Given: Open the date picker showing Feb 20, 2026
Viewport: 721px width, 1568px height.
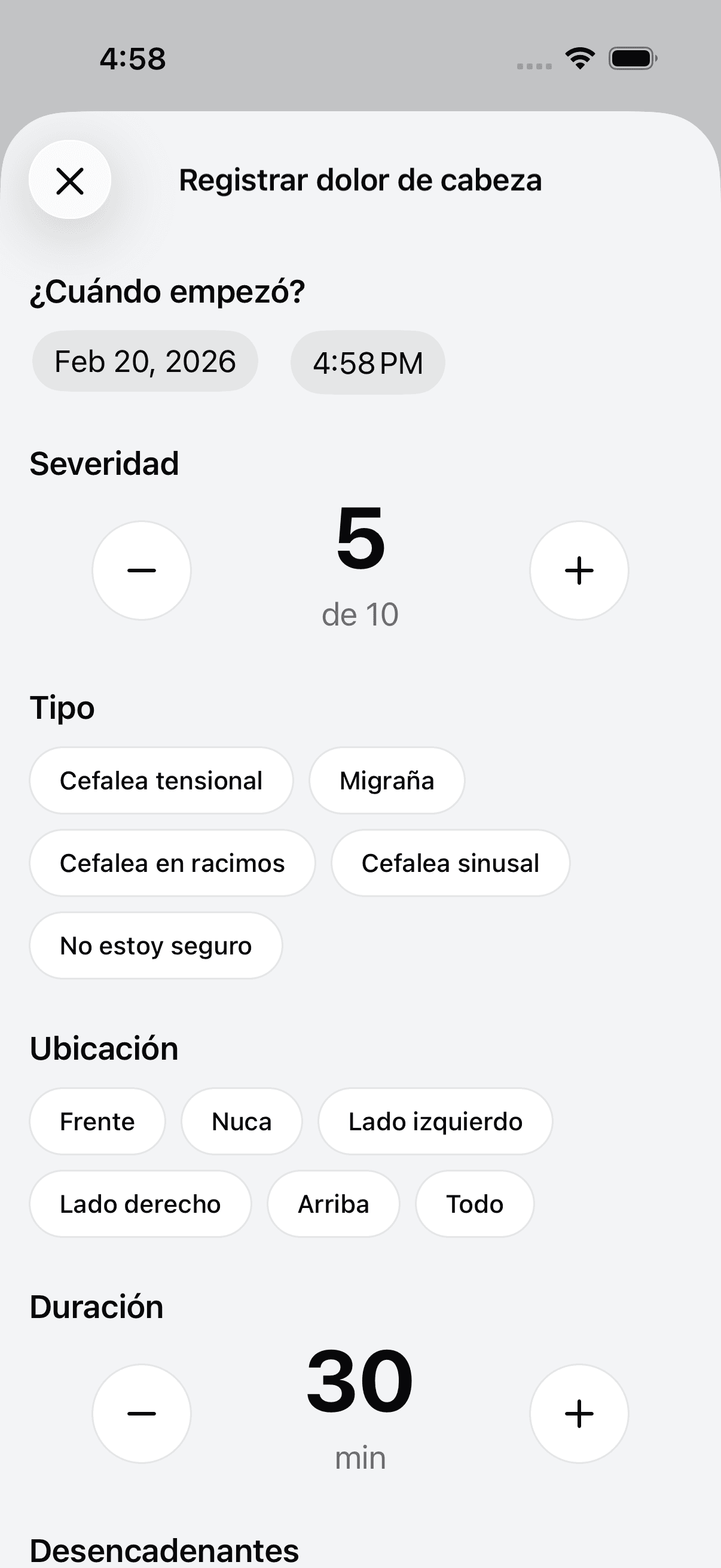Looking at the screenshot, I should (x=145, y=361).
